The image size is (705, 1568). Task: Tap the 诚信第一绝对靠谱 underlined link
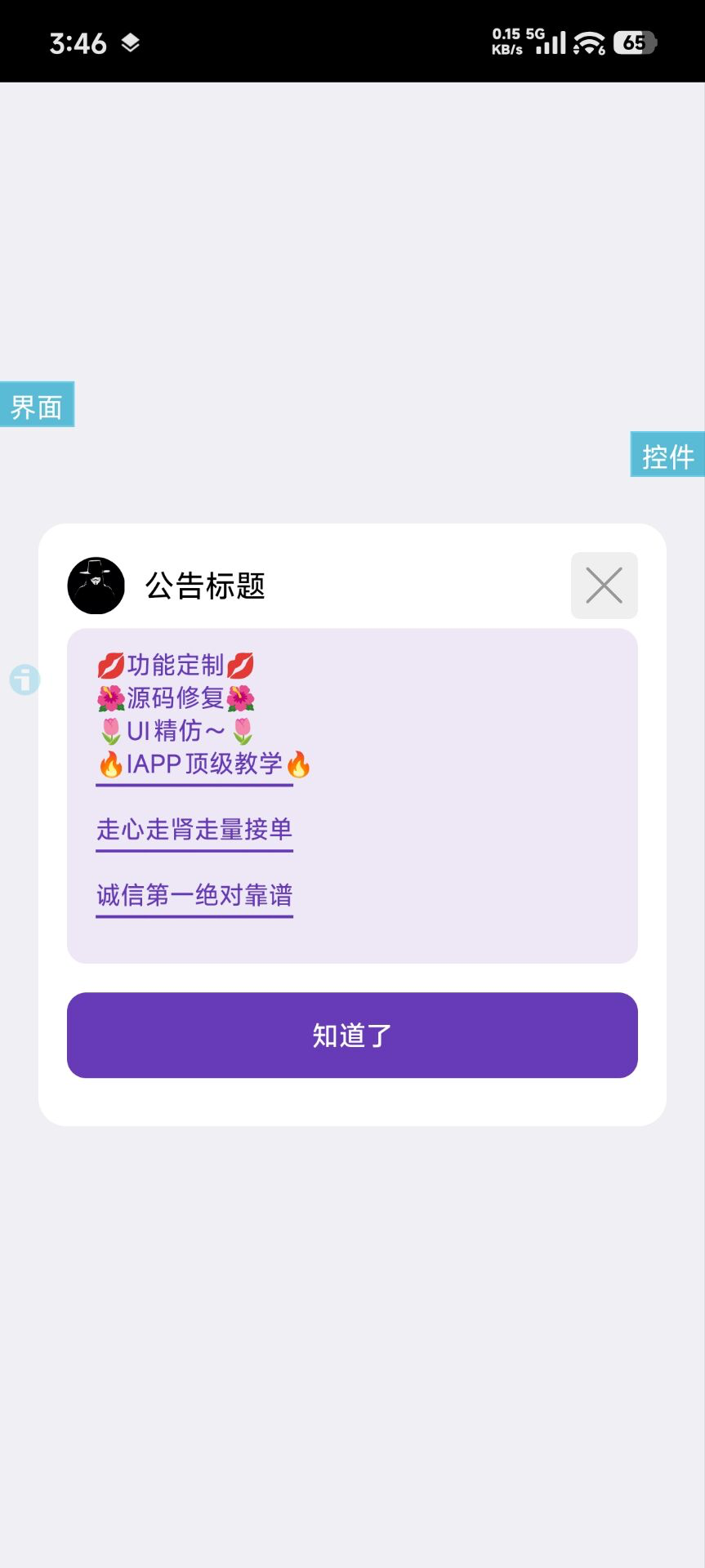point(194,896)
